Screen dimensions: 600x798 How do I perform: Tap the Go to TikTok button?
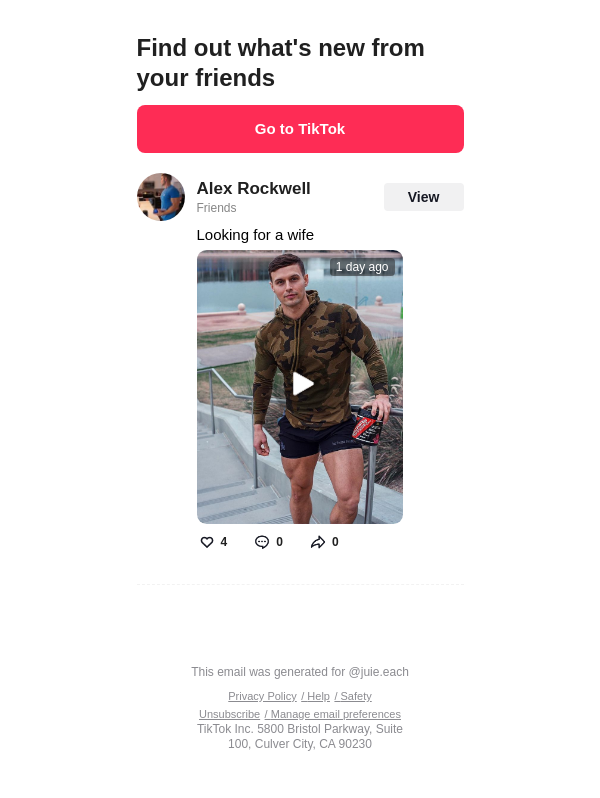tap(300, 129)
